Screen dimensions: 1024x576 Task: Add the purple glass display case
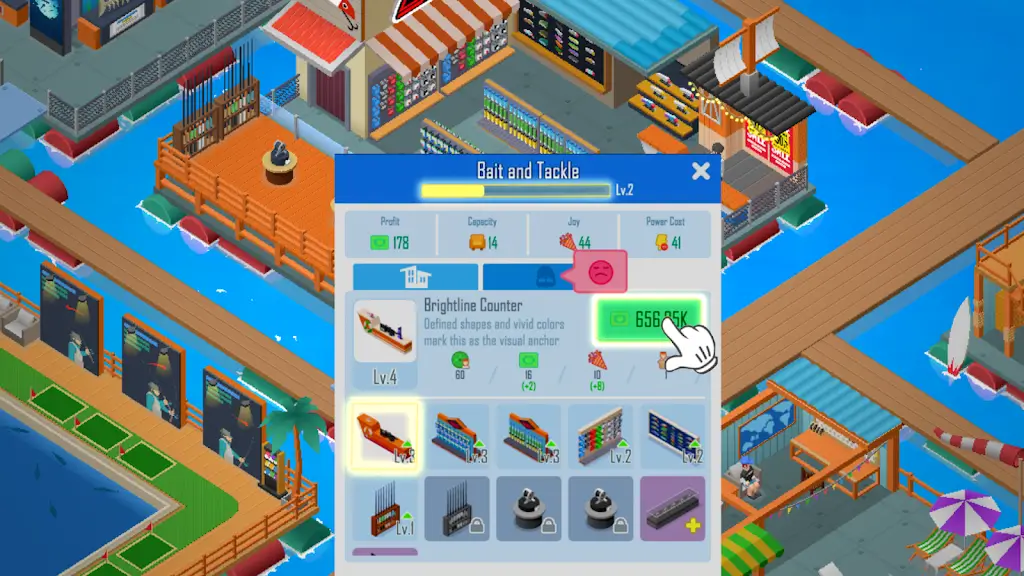(x=672, y=508)
